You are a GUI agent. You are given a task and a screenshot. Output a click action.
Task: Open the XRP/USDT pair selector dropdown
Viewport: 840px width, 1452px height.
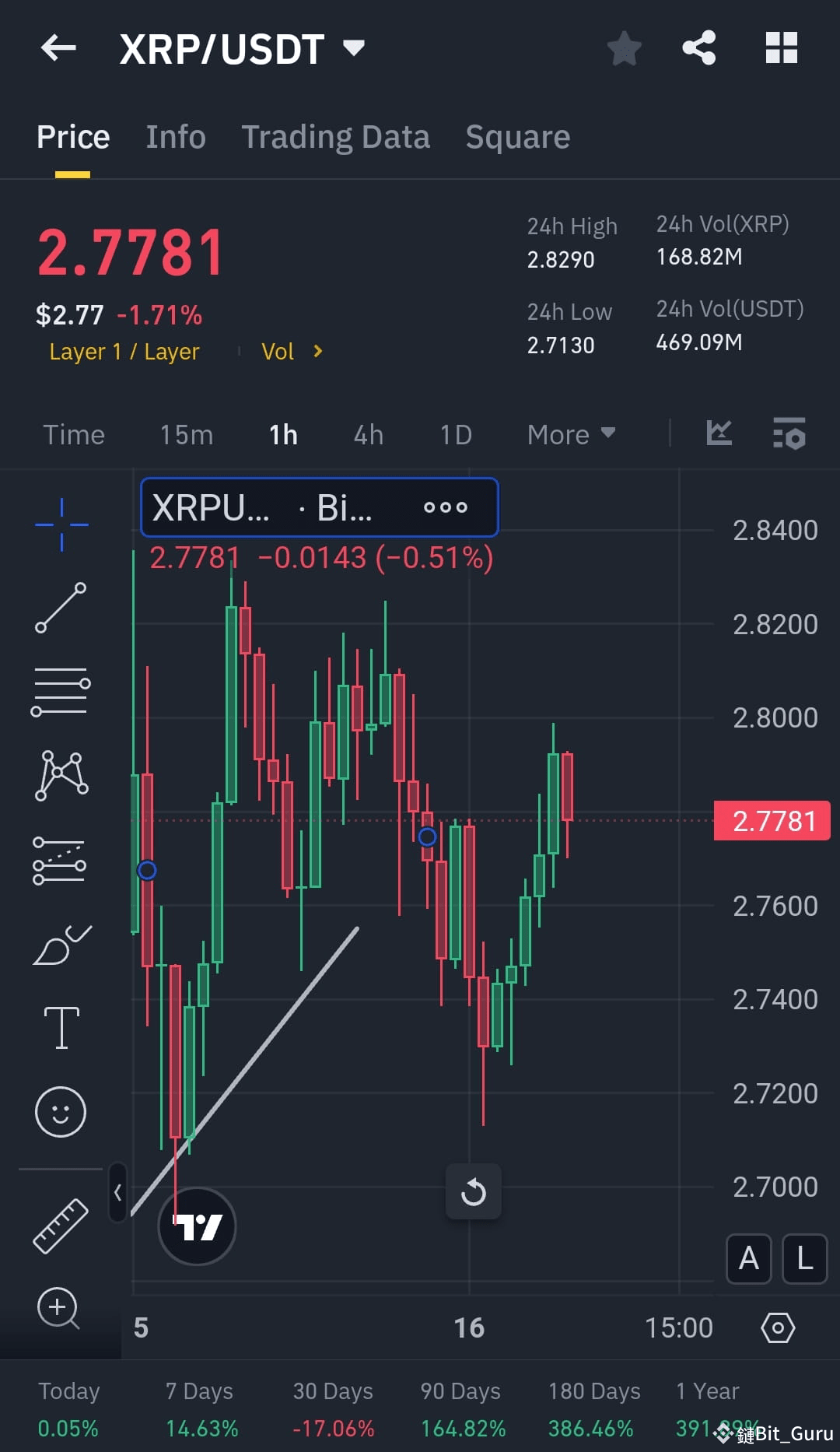click(x=354, y=48)
